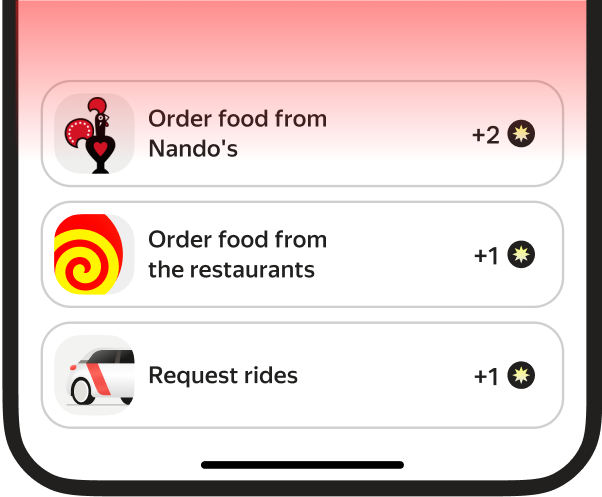Select Order food from the restaurants
602x497 pixels.
click(x=301, y=255)
